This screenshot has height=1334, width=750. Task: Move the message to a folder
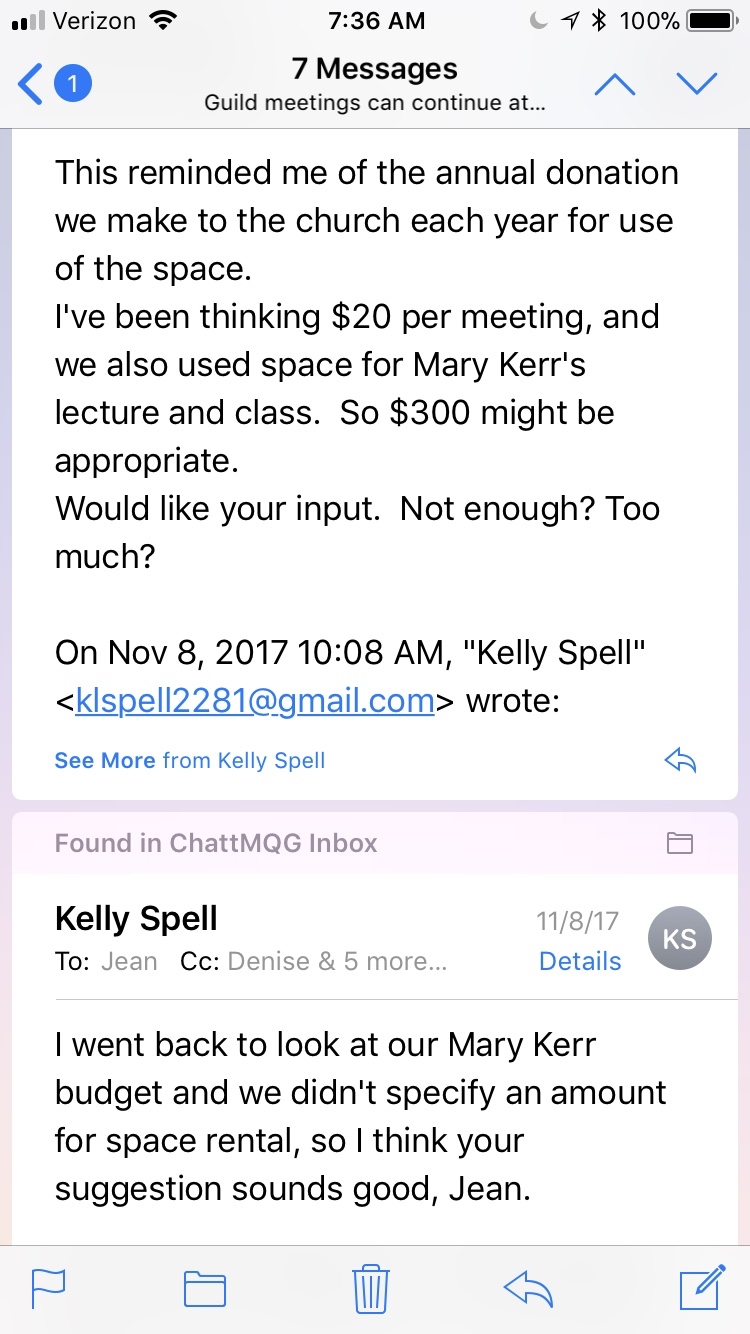click(x=205, y=1288)
